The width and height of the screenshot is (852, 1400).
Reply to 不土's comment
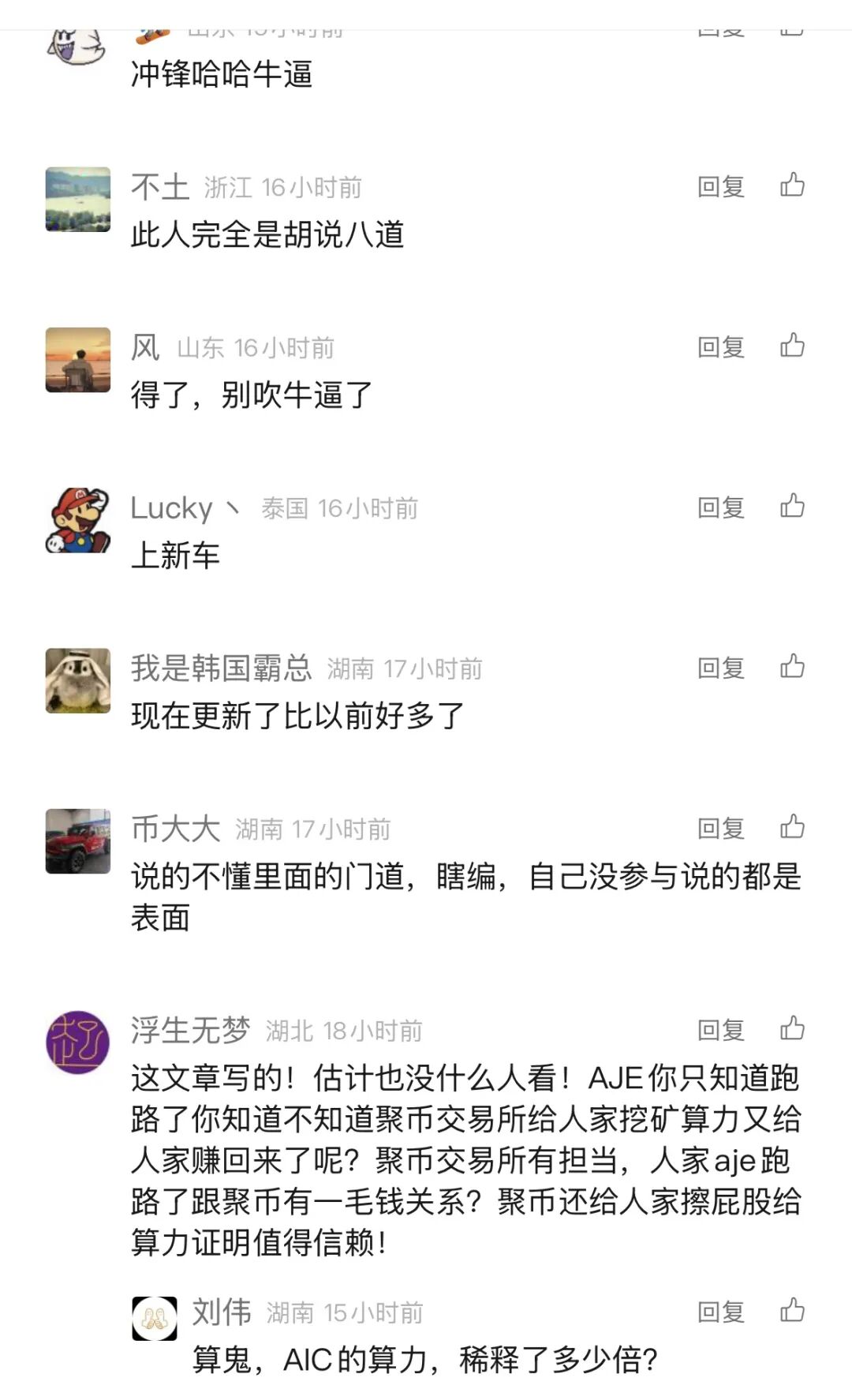(722, 187)
